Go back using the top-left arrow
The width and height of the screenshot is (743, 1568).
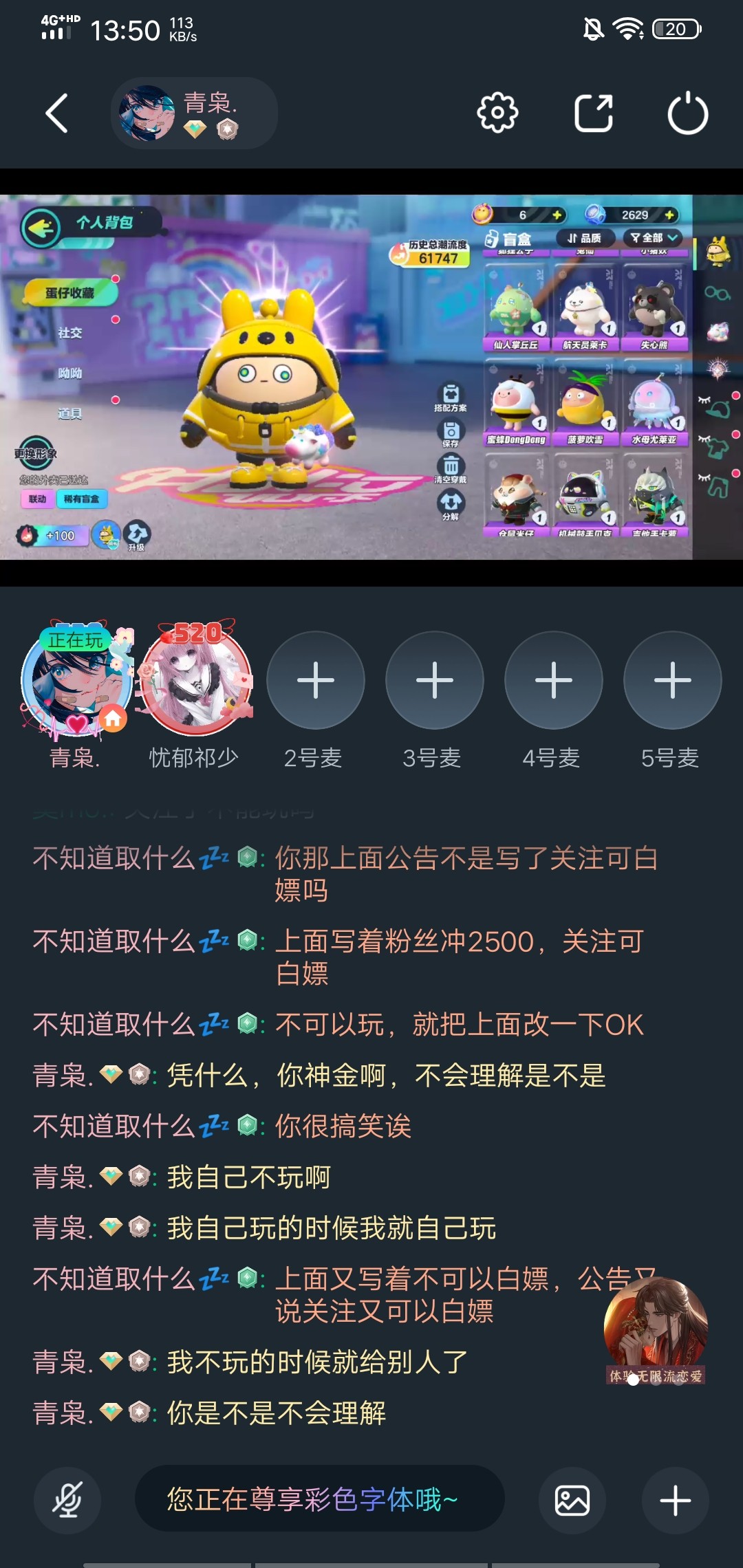(x=57, y=113)
